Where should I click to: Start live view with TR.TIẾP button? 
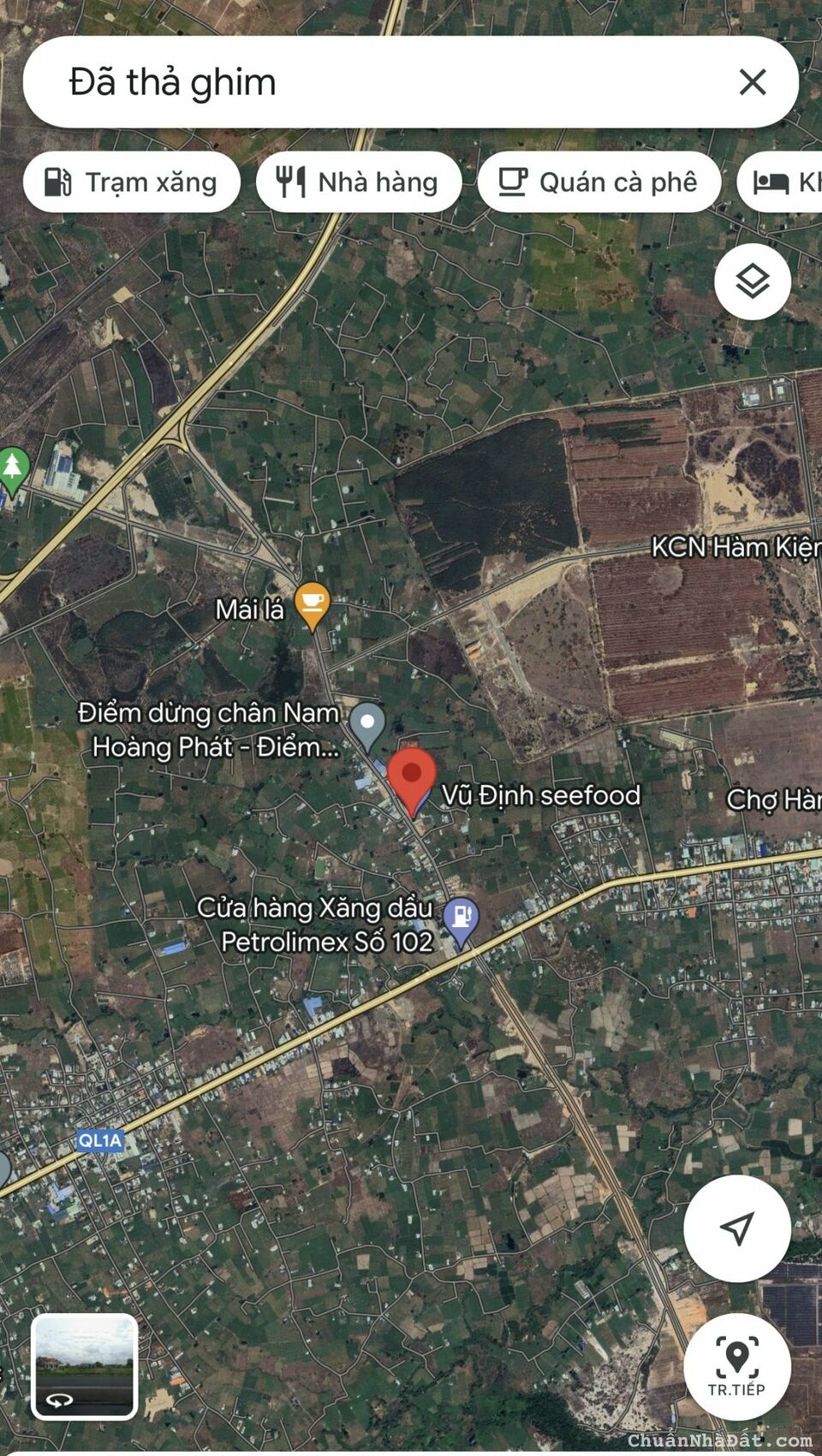point(736,1366)
